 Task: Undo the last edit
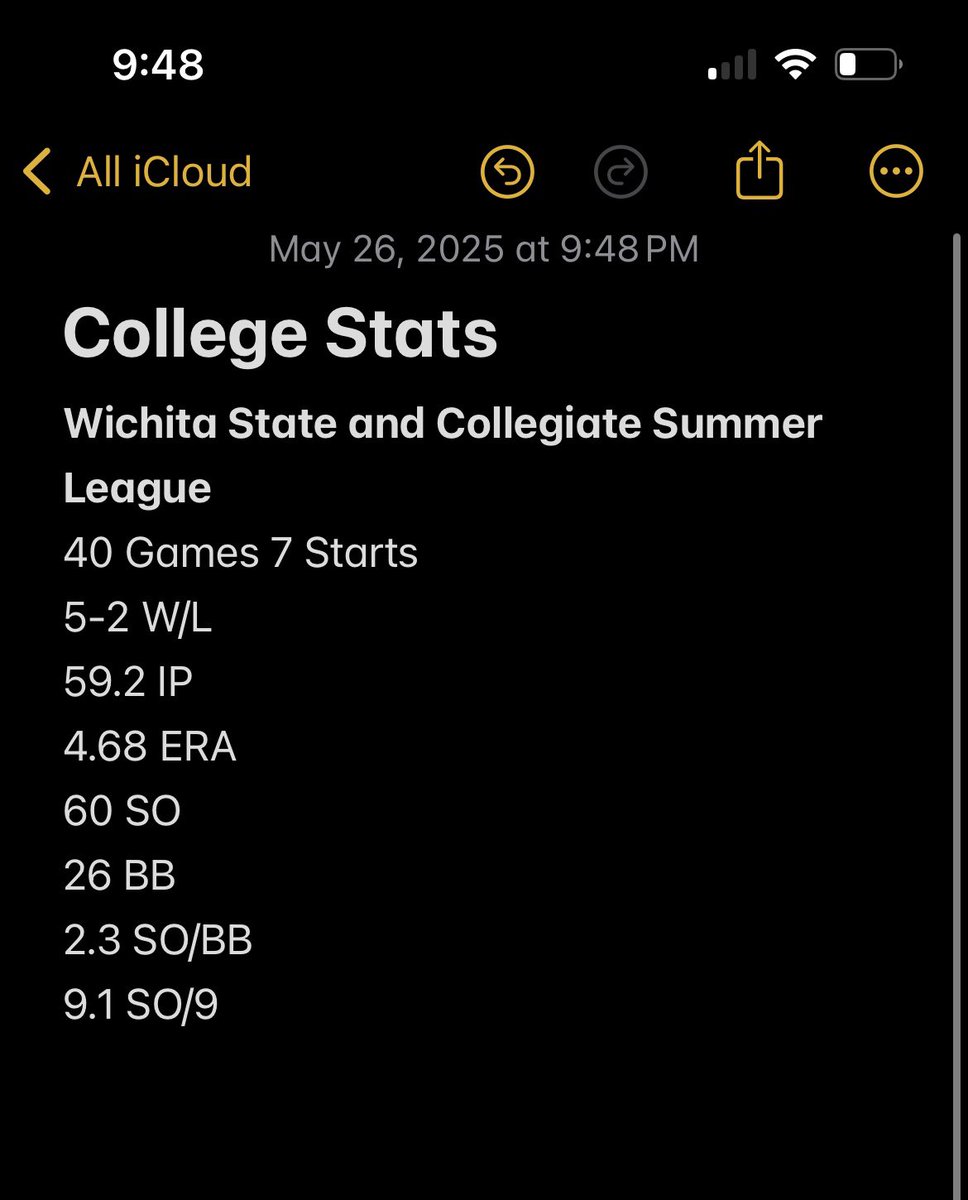507,172
